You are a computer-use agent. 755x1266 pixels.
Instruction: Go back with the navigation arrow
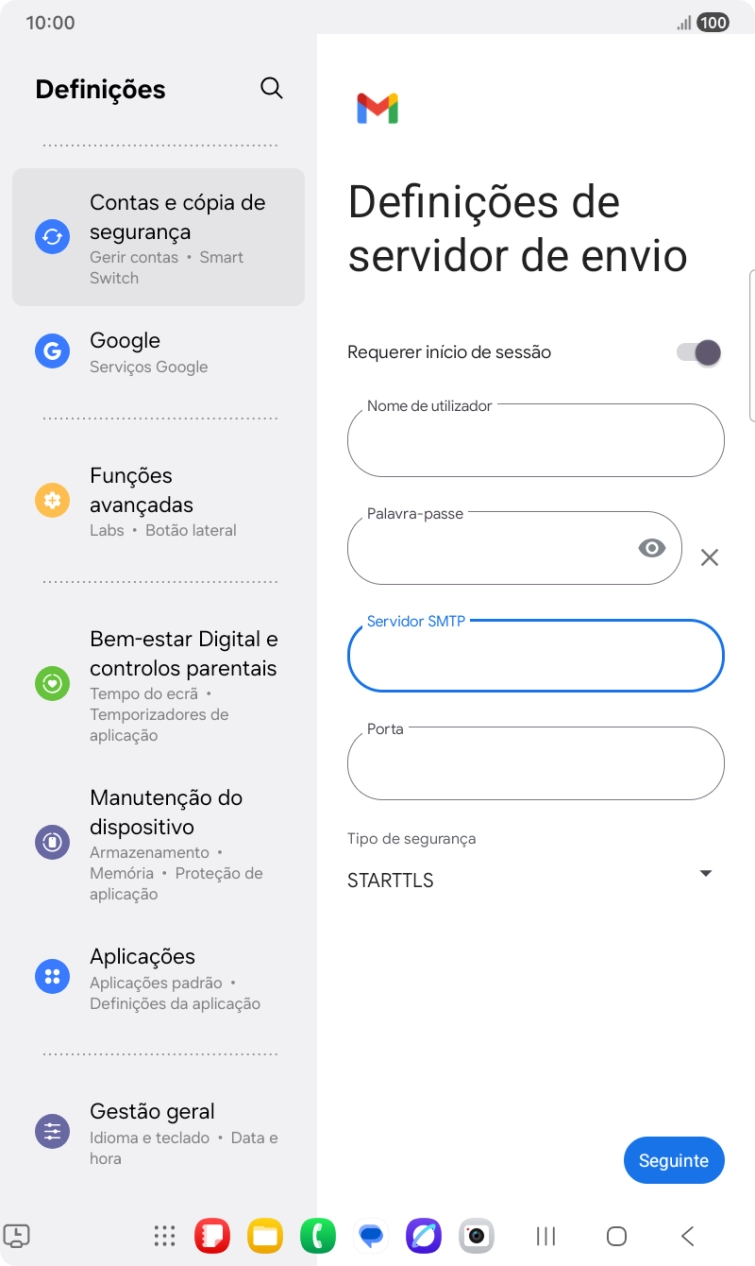[x=687, y=1236]
